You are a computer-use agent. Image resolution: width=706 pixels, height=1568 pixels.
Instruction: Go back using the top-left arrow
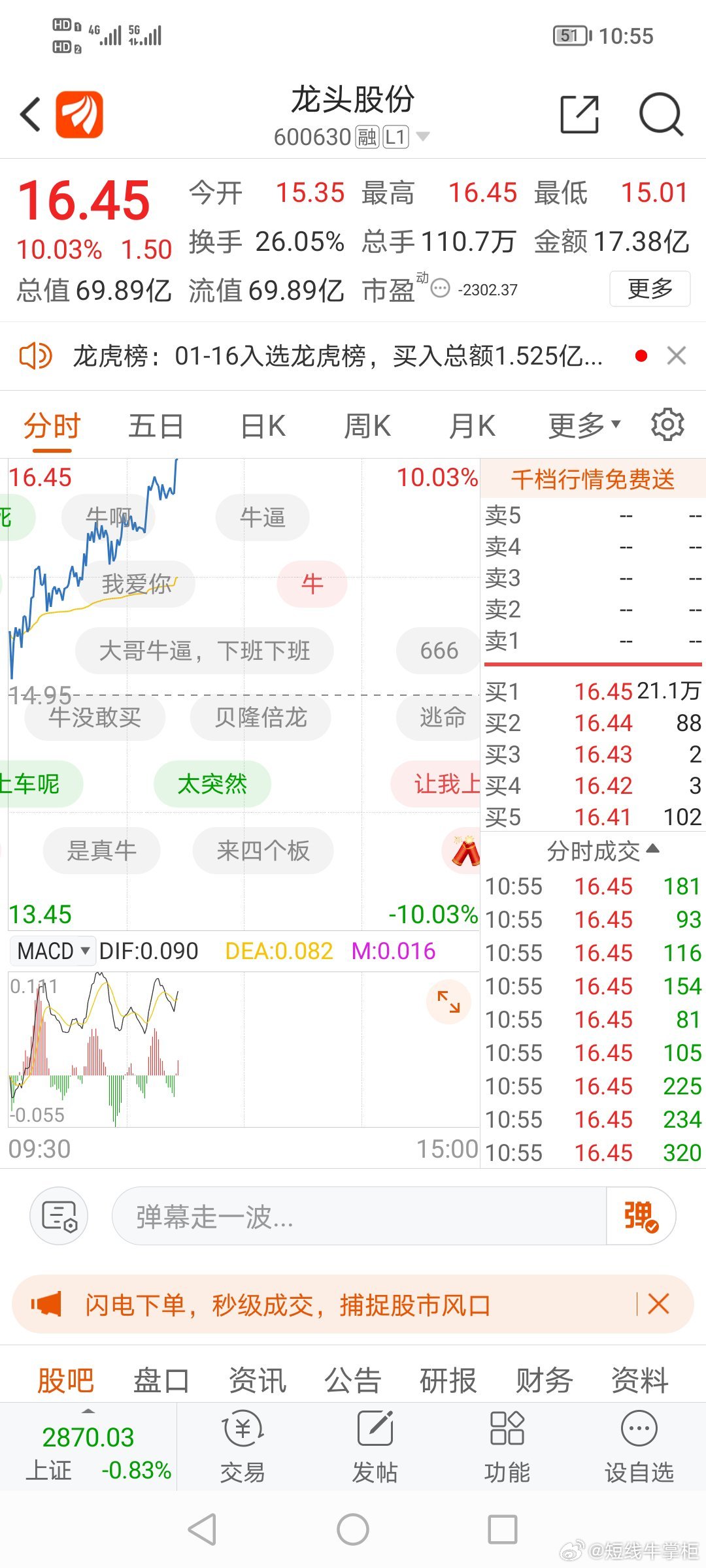(x=31, y=115)
